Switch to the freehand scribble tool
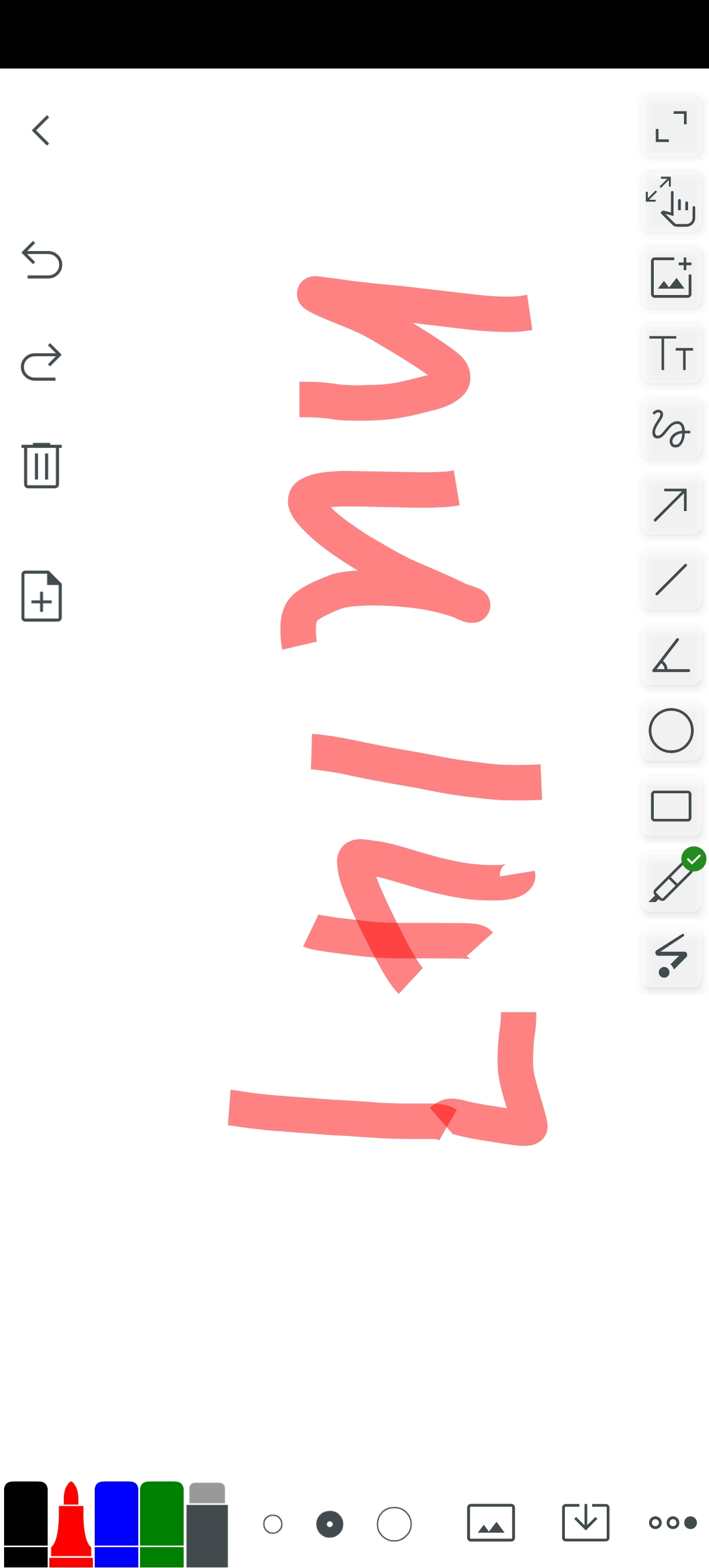Image resolution: width=709 pixels, height=1568 pixels. click(x=671, y=429)
